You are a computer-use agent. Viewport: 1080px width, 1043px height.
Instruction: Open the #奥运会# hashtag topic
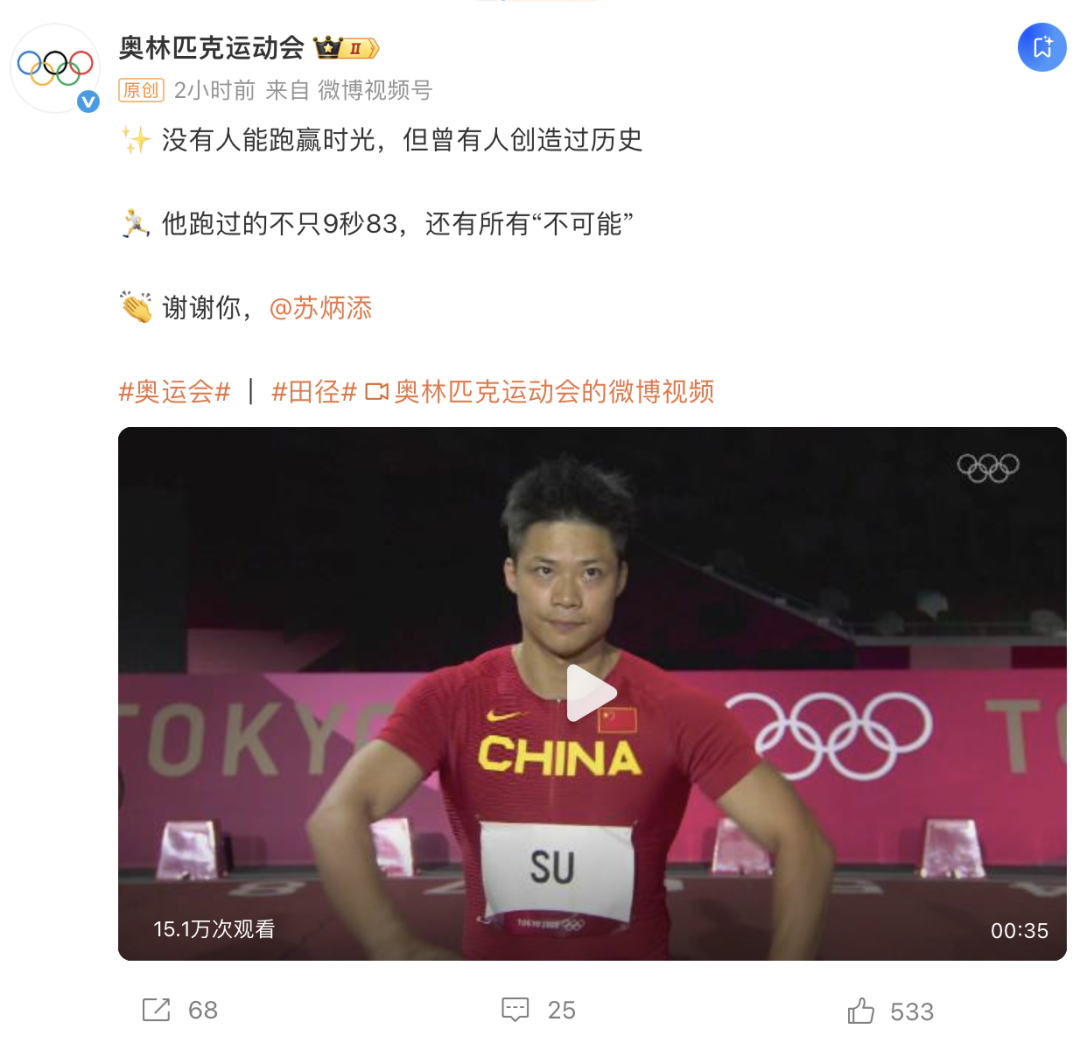[175, 391]
